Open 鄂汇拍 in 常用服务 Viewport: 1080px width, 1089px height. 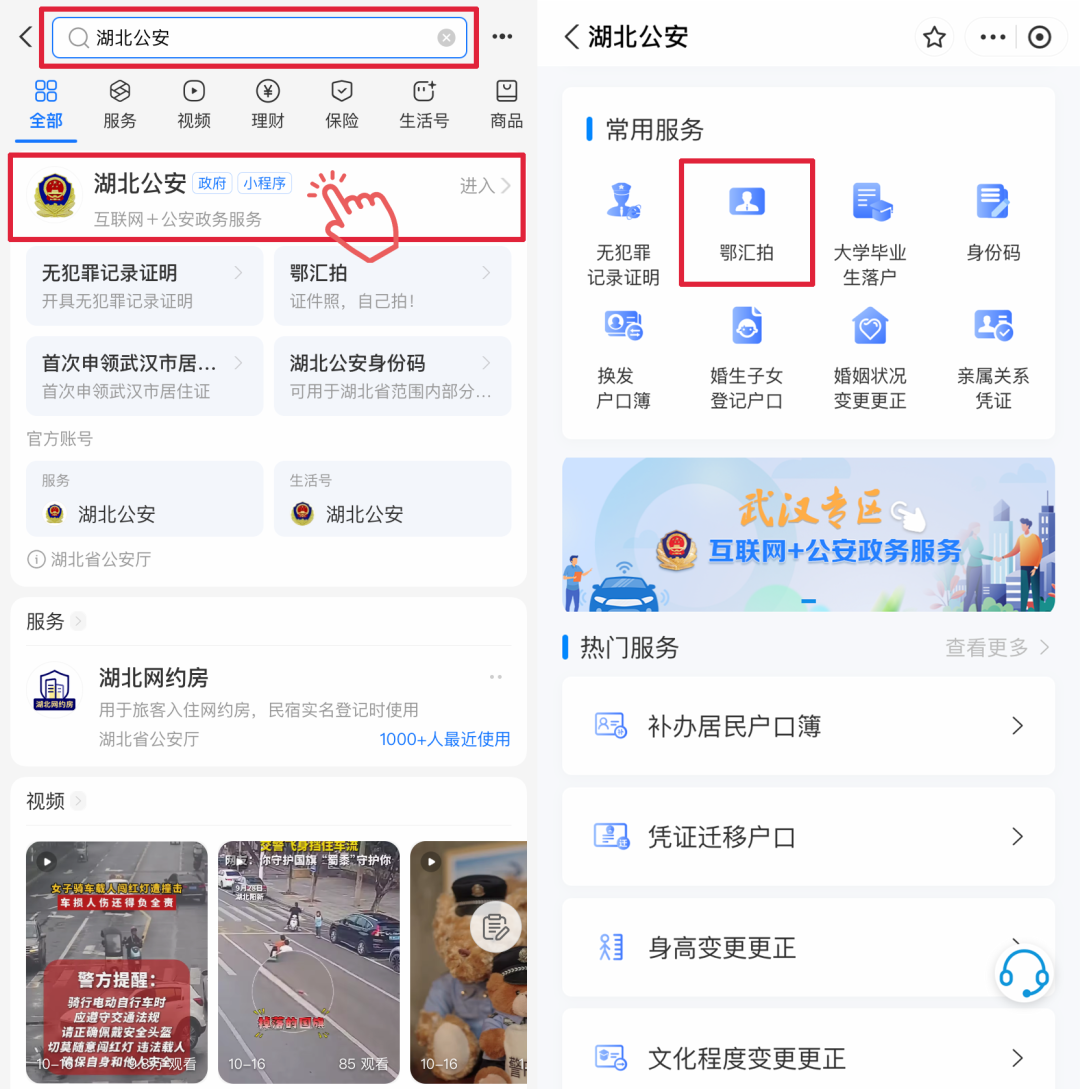[x=746, y=222]
